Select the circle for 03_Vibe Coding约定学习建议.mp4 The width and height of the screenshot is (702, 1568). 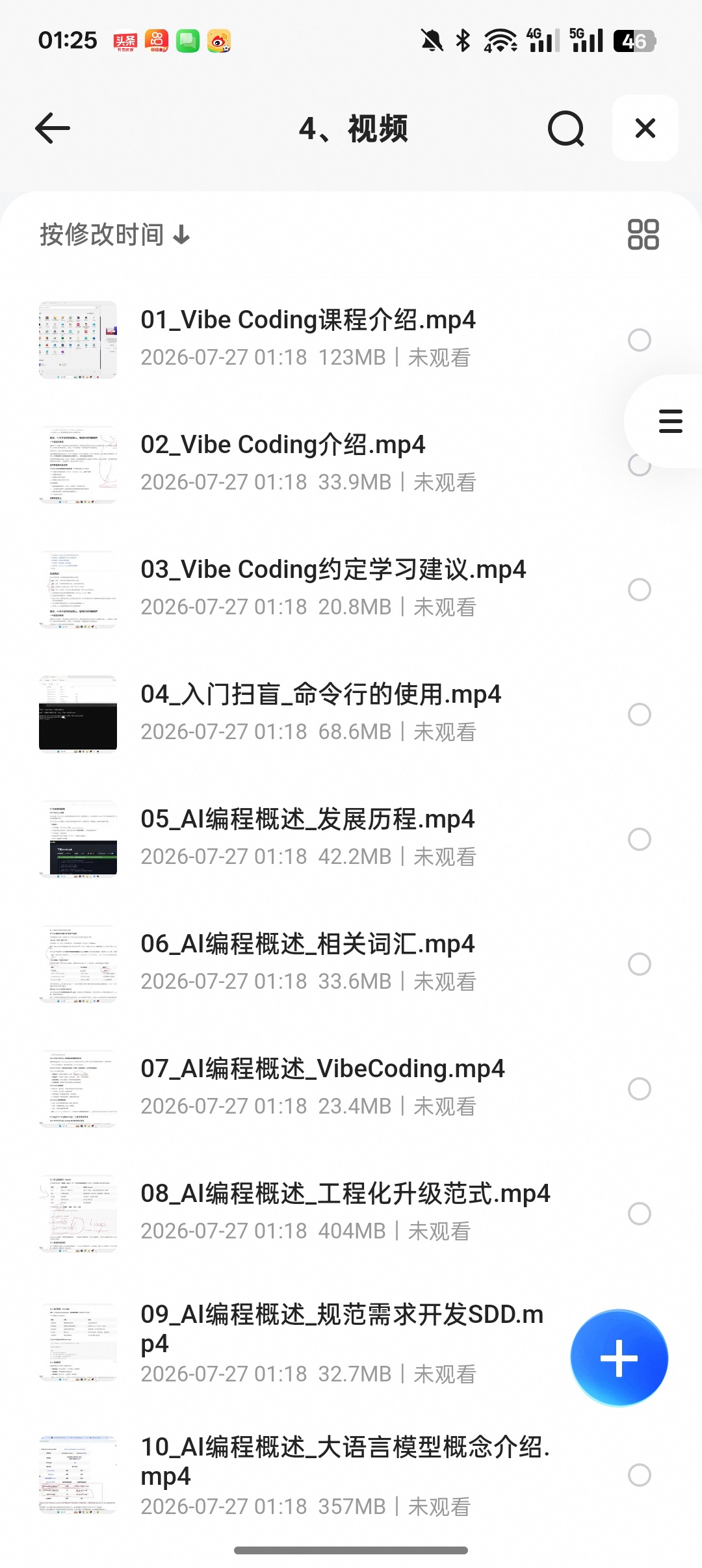(x=640, y=589)
